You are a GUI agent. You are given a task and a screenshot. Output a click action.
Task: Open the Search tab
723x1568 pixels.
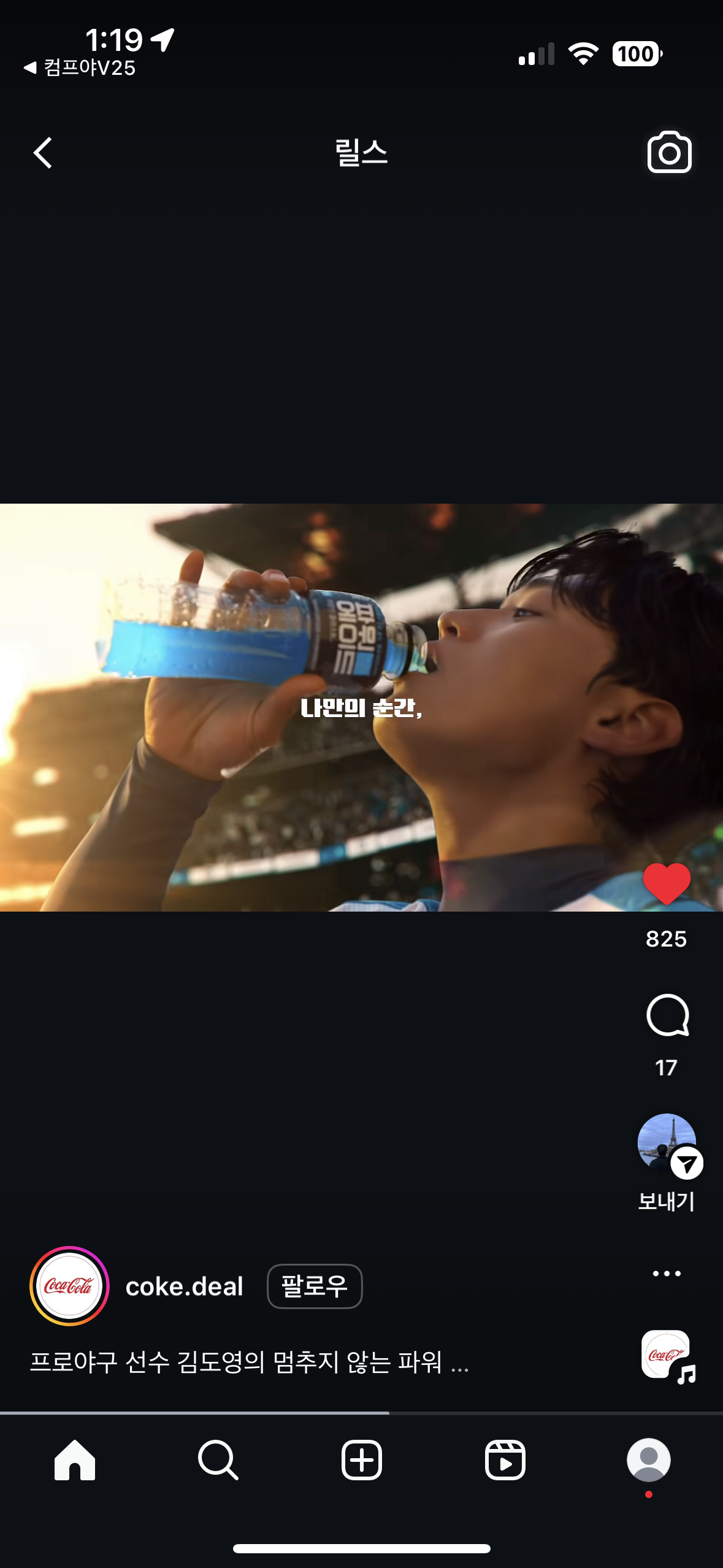[x=218, y=1460]
